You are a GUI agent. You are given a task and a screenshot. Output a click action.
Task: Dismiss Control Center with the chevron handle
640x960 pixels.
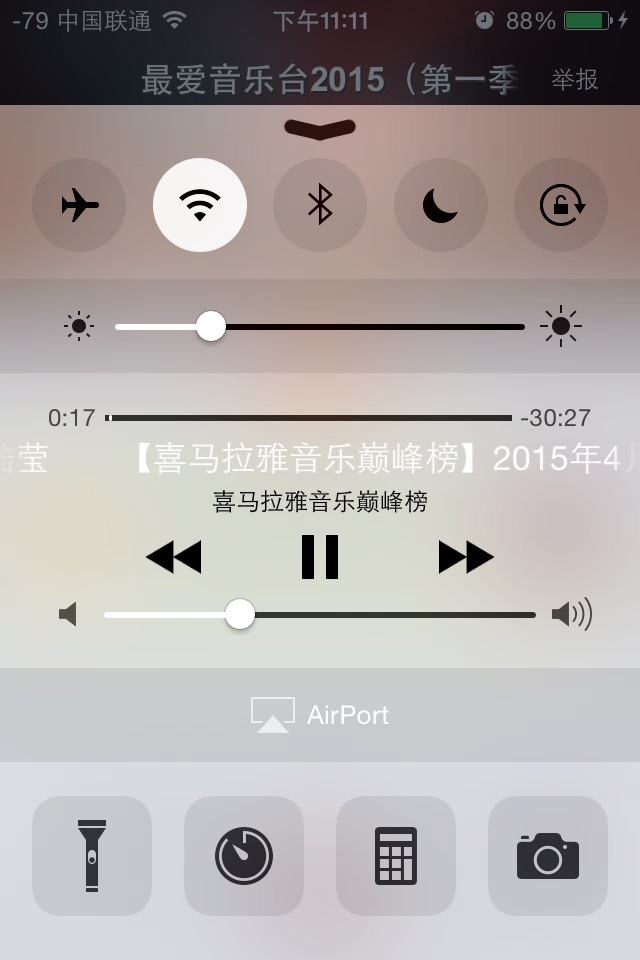[x=320, y=128]
